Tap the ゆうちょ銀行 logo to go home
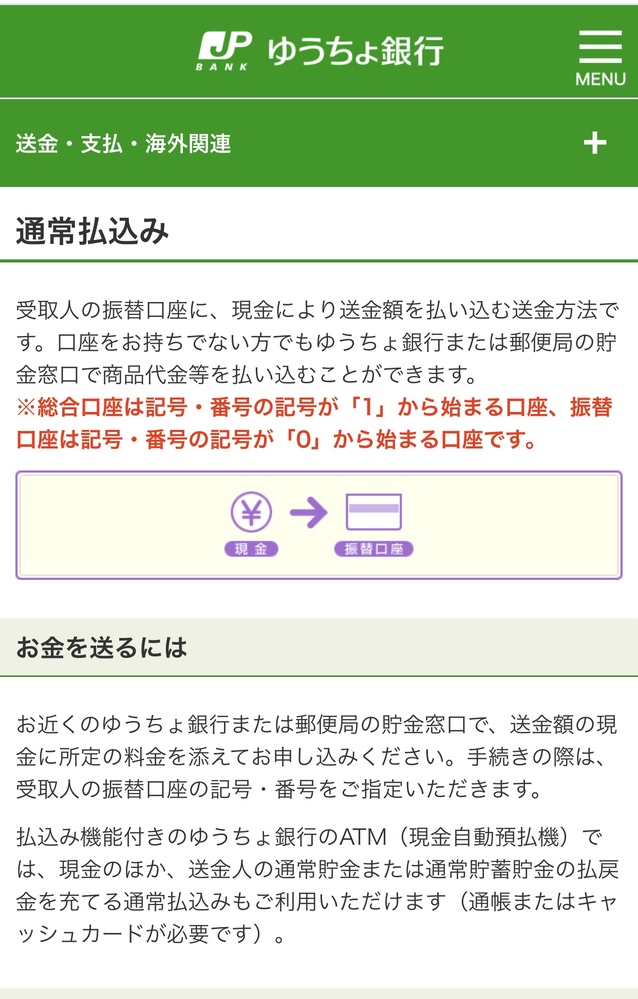 click(319, 49)
